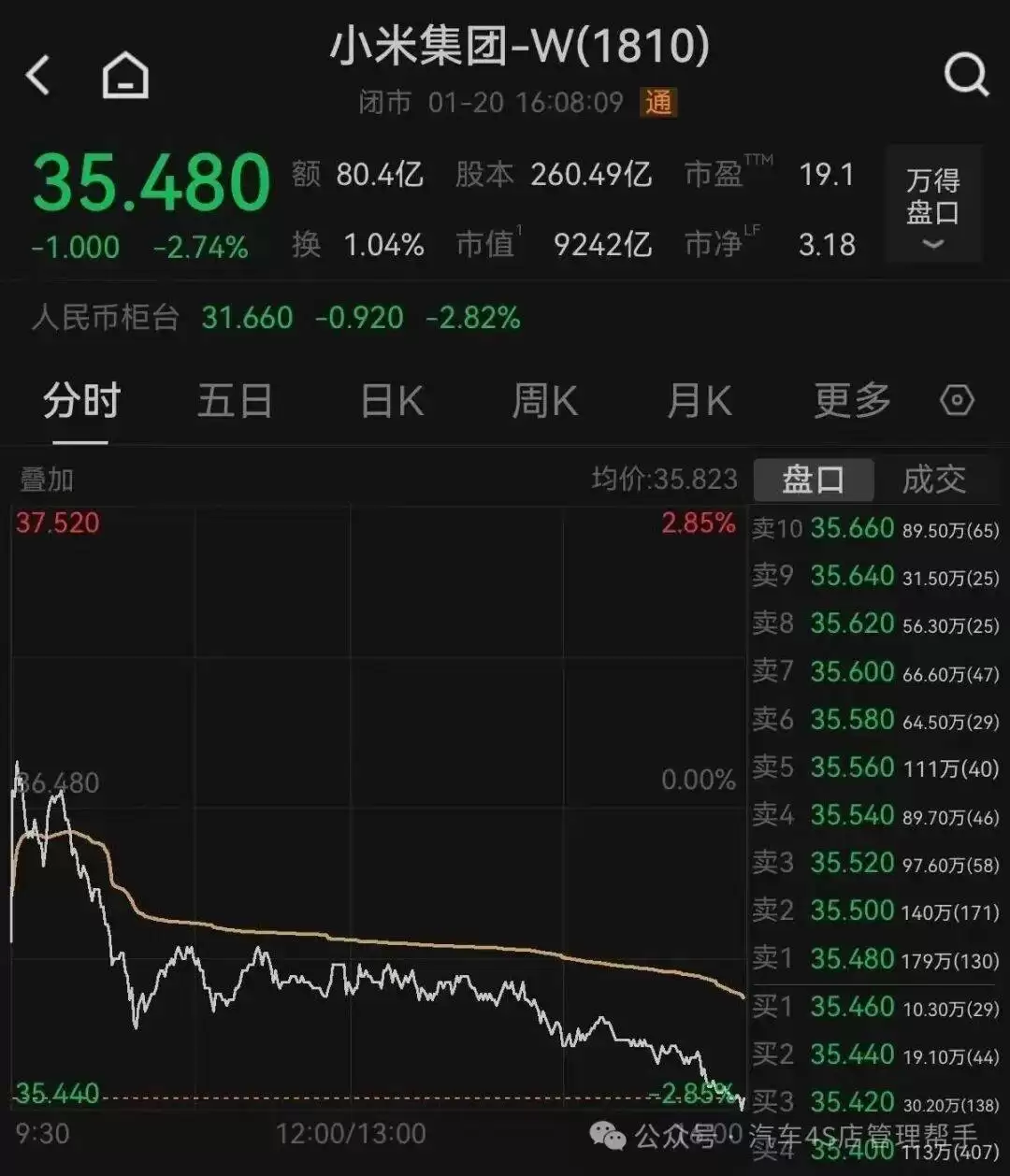Screen dimensions: 1010x1176
Task: Switch to the 日K chart tab
Action: (x=392, y=402)
